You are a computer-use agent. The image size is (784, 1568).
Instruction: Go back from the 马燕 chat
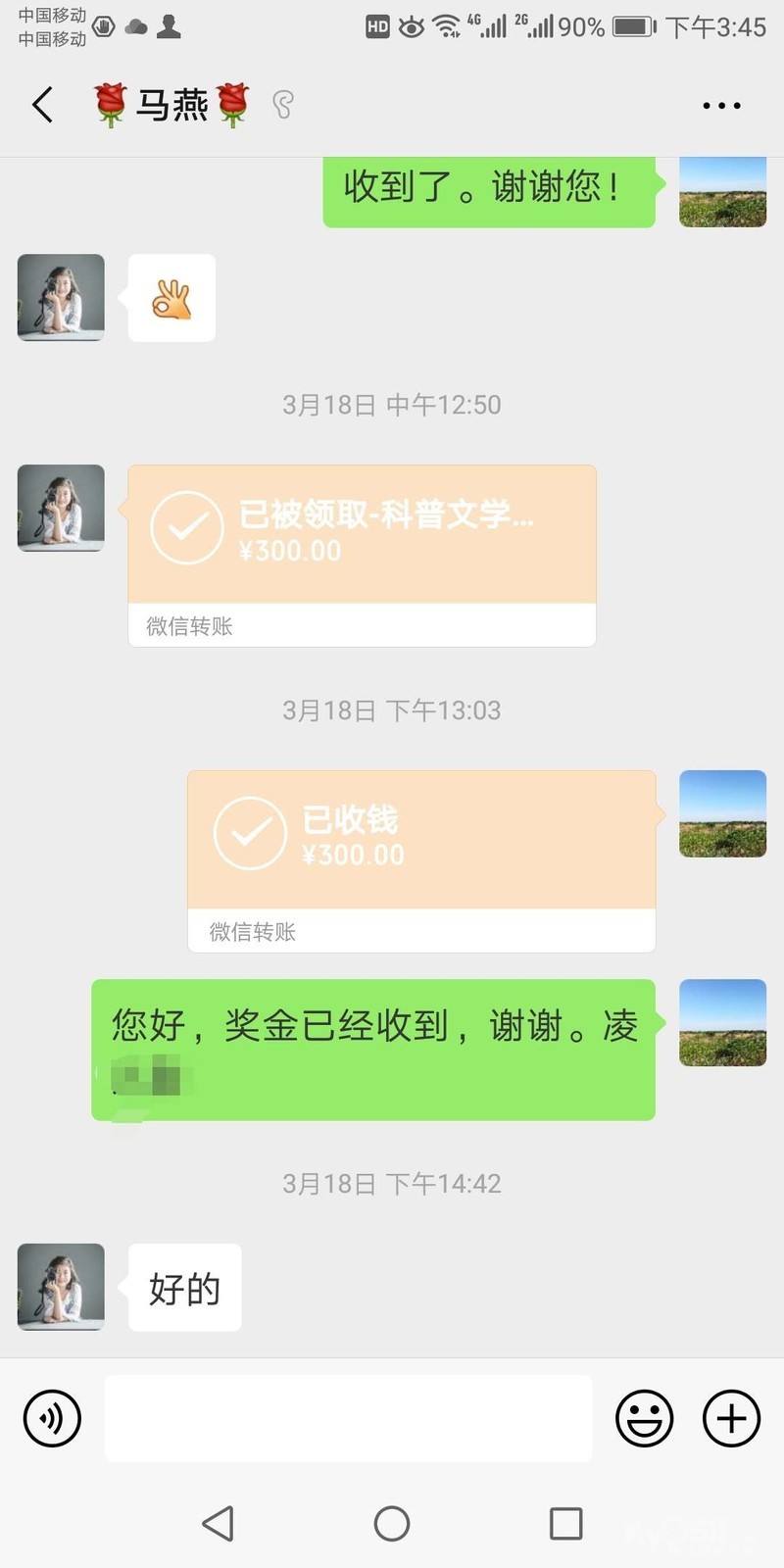click(42, 105)
